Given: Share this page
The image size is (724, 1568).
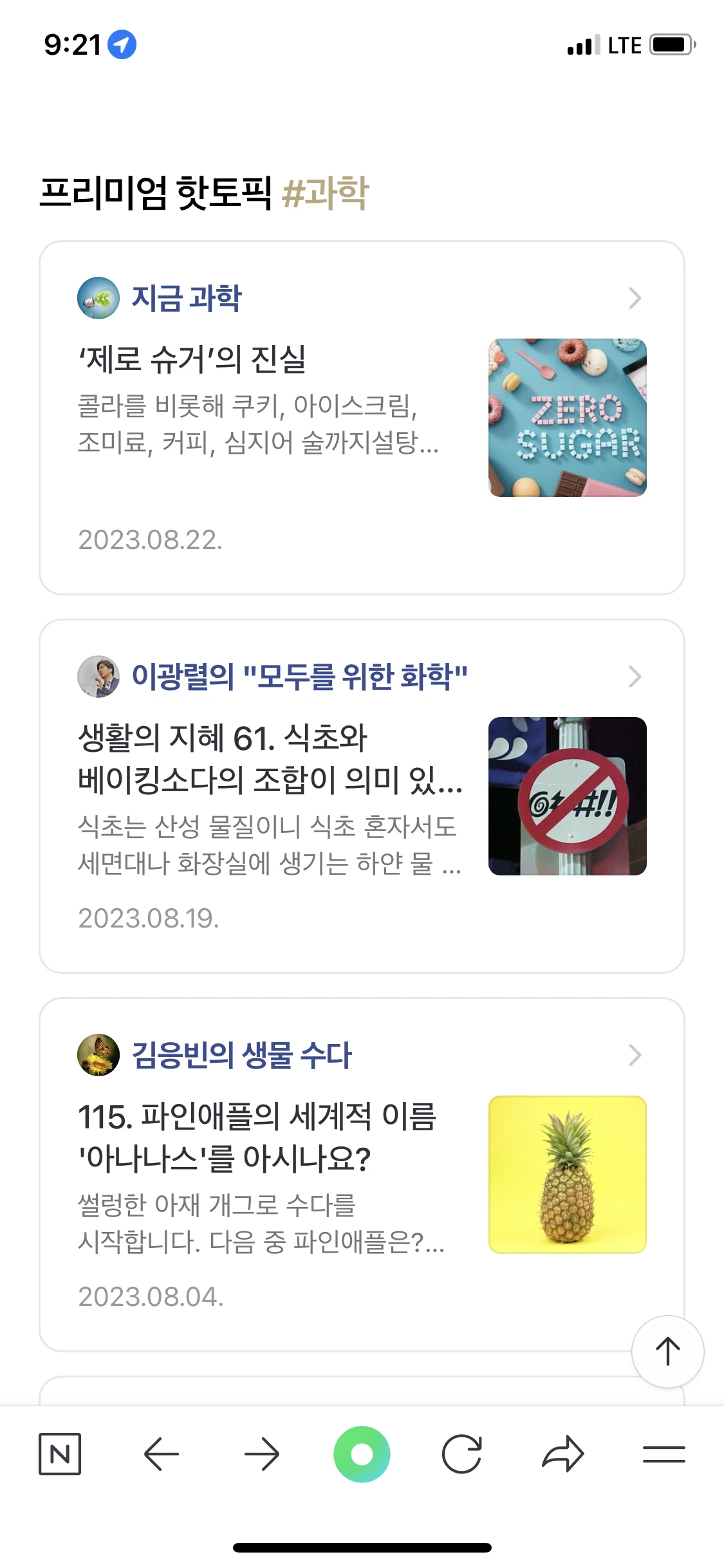Looking at the screenshot, I should coord(563,1454).
